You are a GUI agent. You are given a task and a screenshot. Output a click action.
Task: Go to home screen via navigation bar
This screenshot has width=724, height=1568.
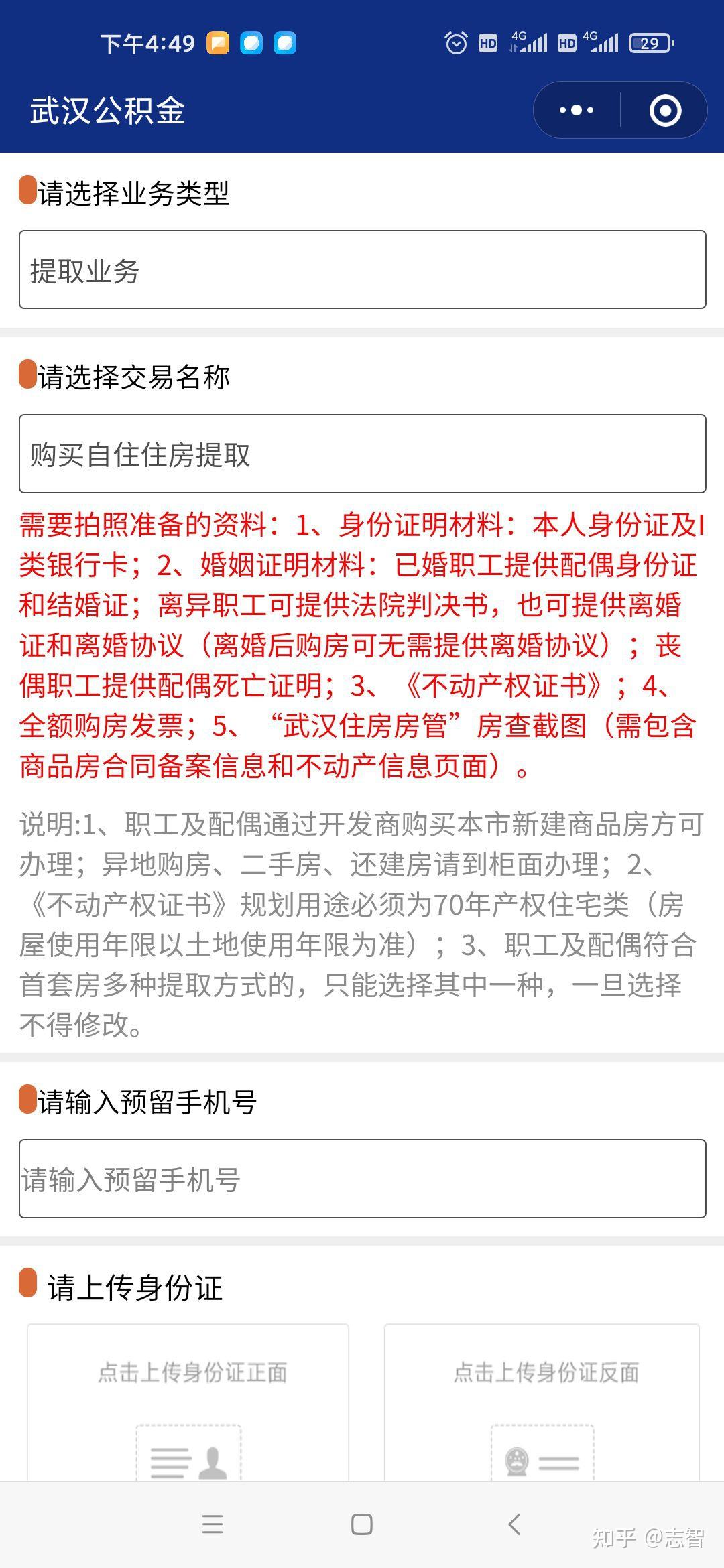click(x=362, y=1524)
